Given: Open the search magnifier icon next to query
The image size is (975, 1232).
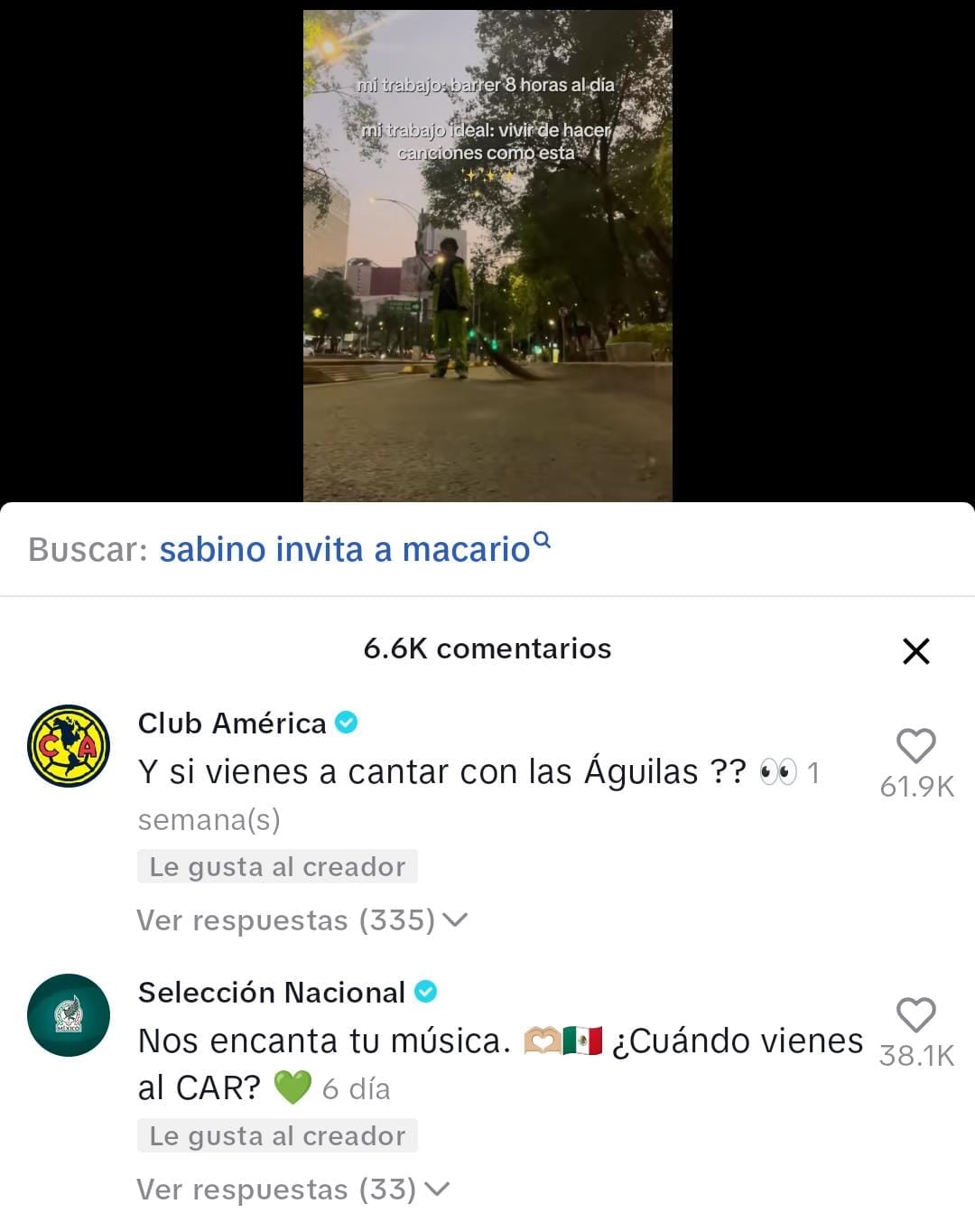Looking at the screenshot, I should click(542, 540).
